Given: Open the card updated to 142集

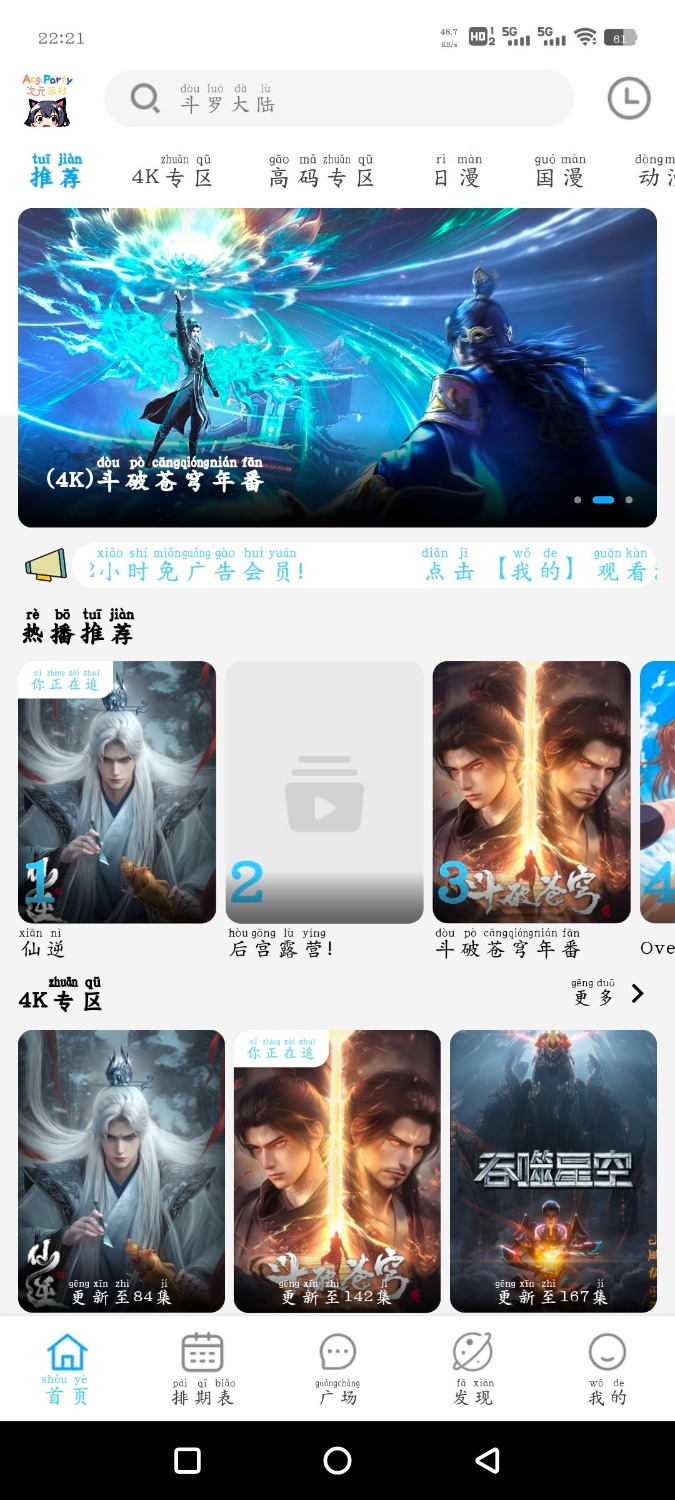Looking at the screenshot, I should pos(337,1171).
